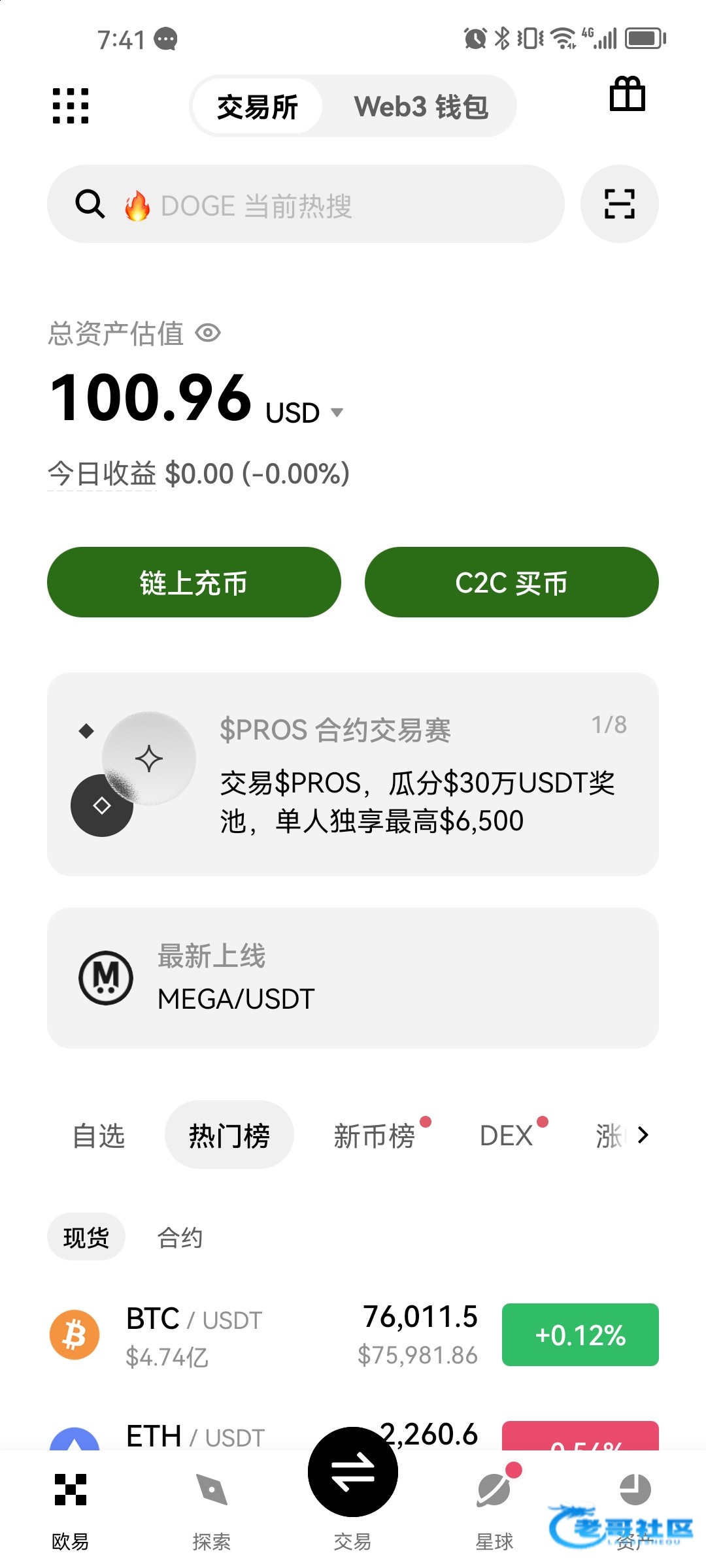Change the USD currency dropdown
Viewport: 706px width, 1568px height.
click(x=305, y=413)
